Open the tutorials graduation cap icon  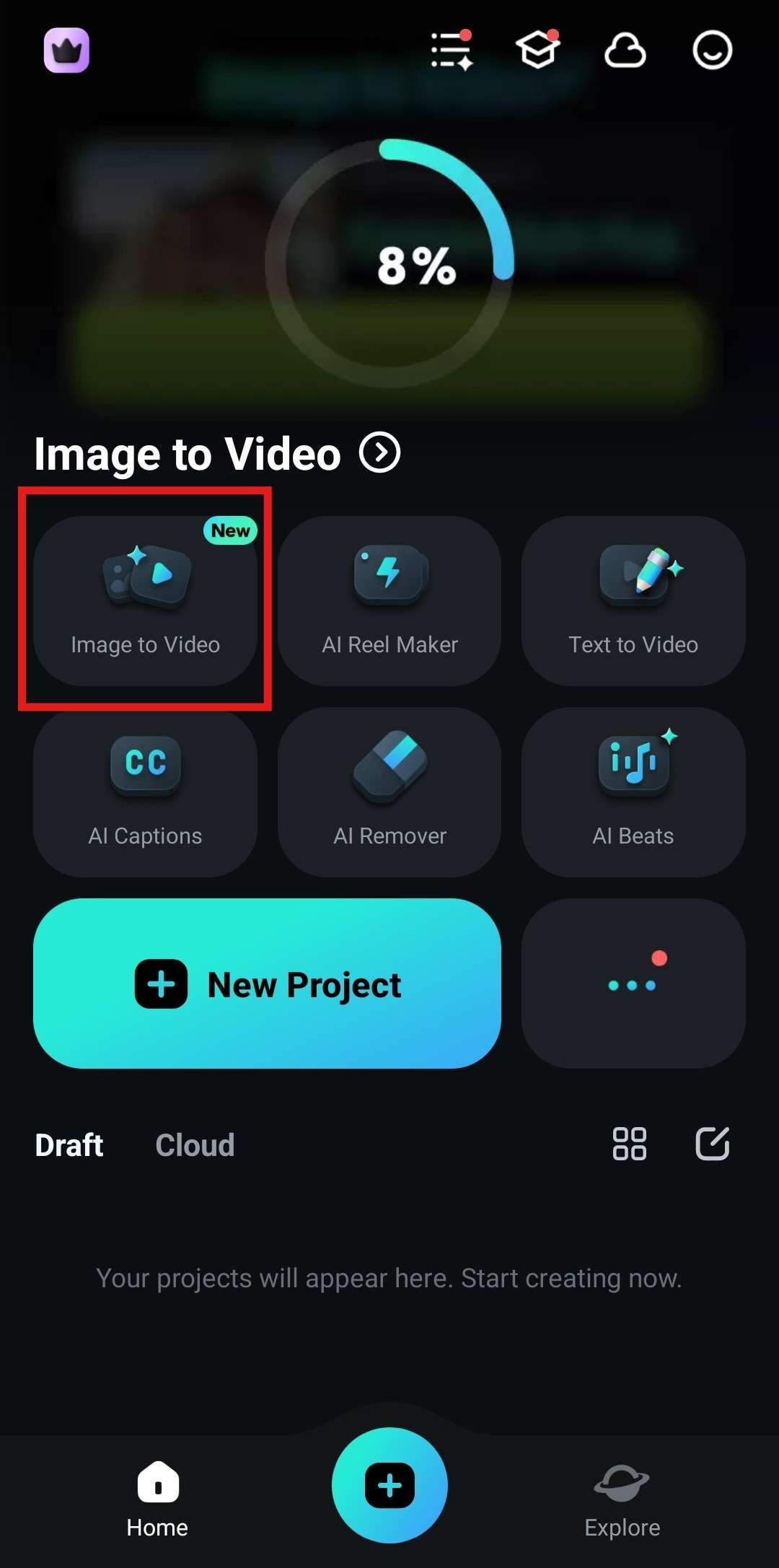click(x=538, y=50)
